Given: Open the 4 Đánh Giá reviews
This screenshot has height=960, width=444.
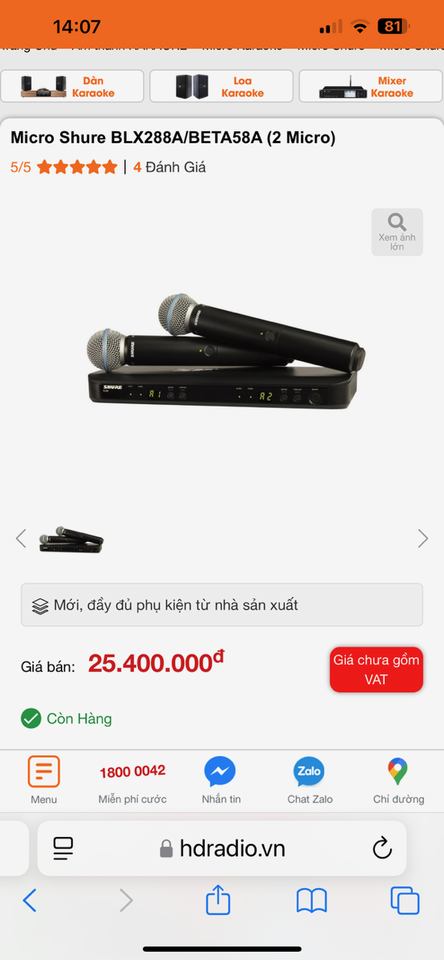Looking at the screenshot, I should (170, 167).
